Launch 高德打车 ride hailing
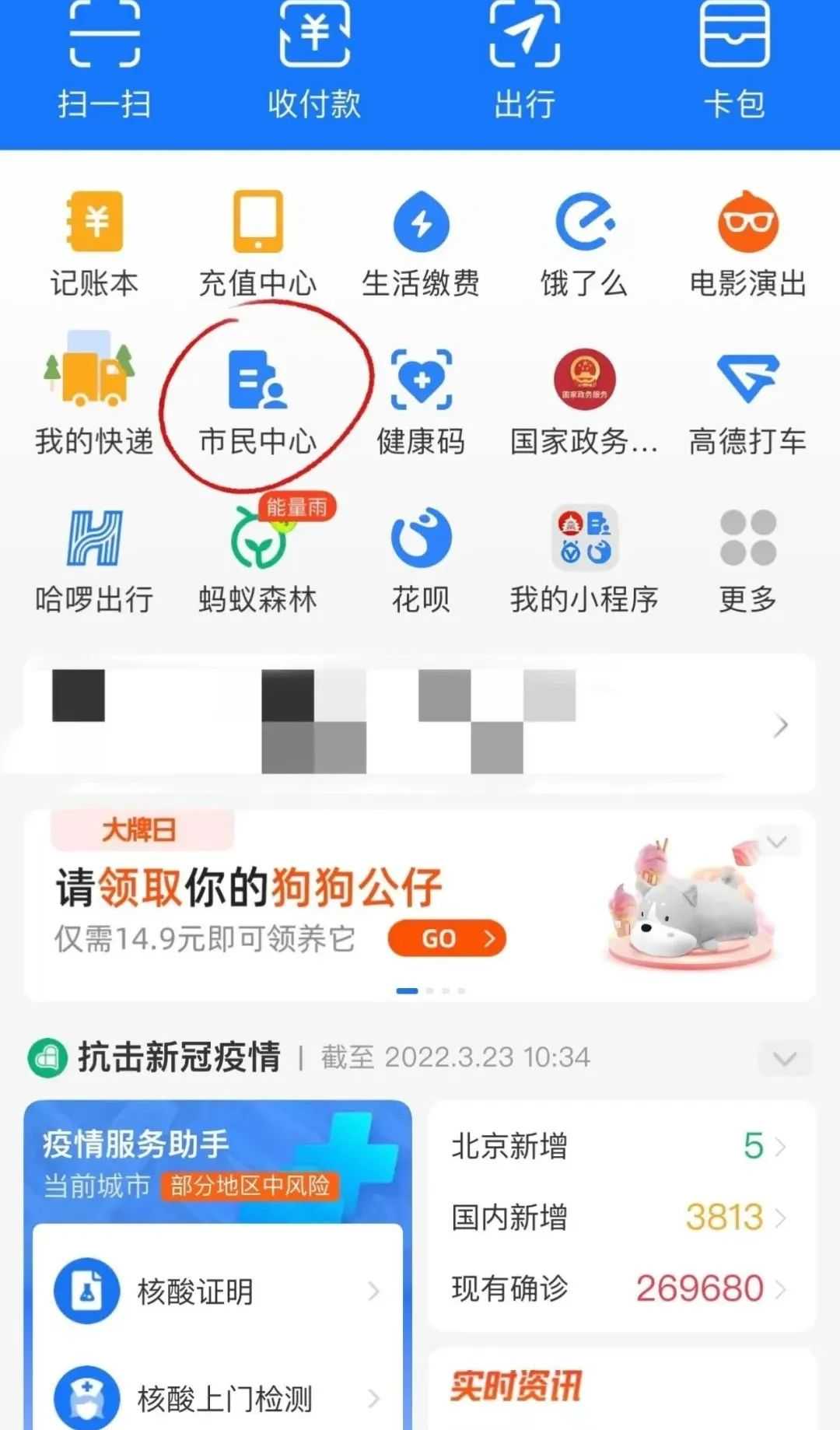The width and height of the screenshot is (840, 1430). (x=747, y=401)
